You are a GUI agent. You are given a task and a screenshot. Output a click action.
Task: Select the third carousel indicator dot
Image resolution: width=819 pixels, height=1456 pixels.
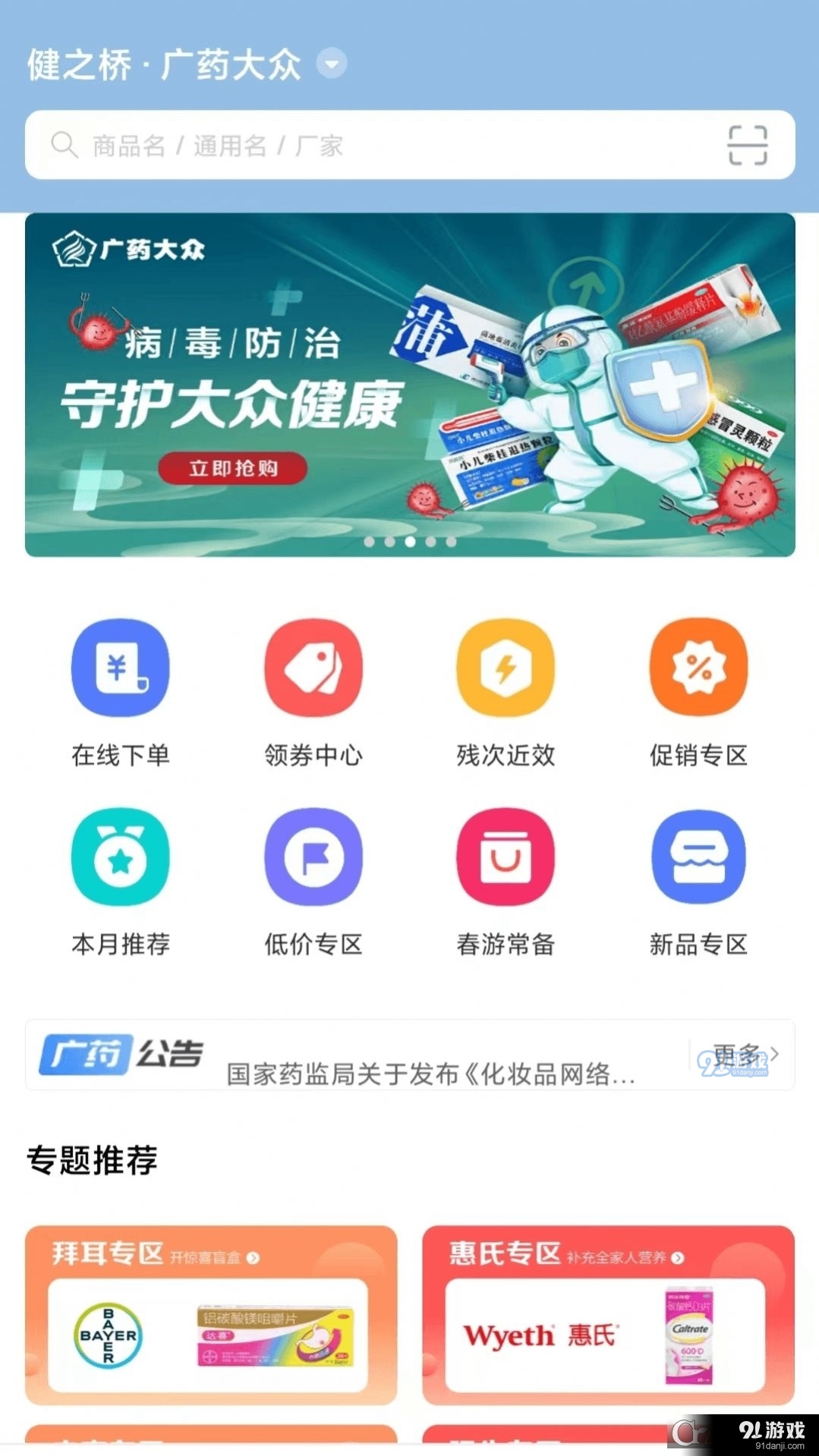point(411,541)
